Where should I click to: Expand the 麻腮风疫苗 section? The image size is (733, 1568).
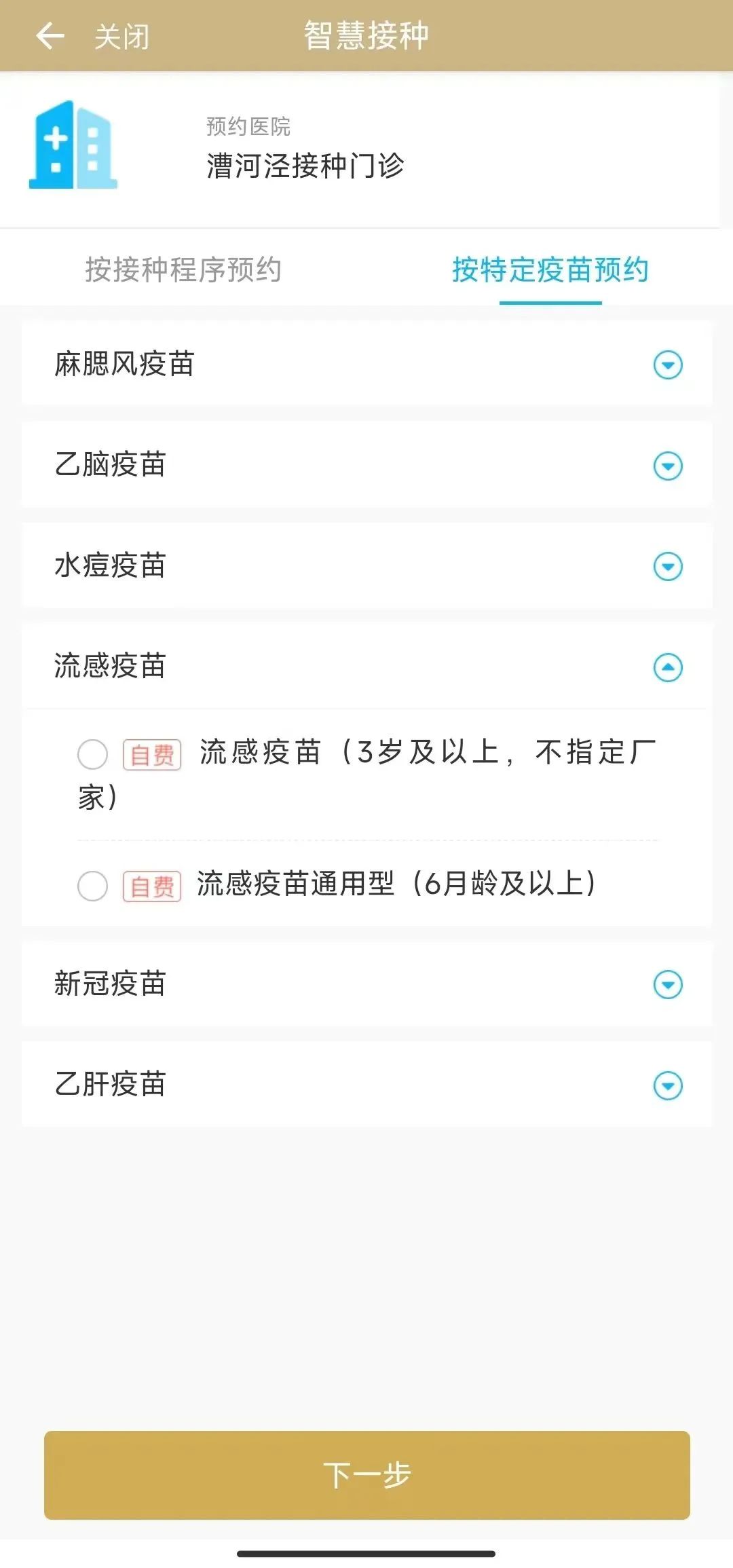tap(668, 365)
